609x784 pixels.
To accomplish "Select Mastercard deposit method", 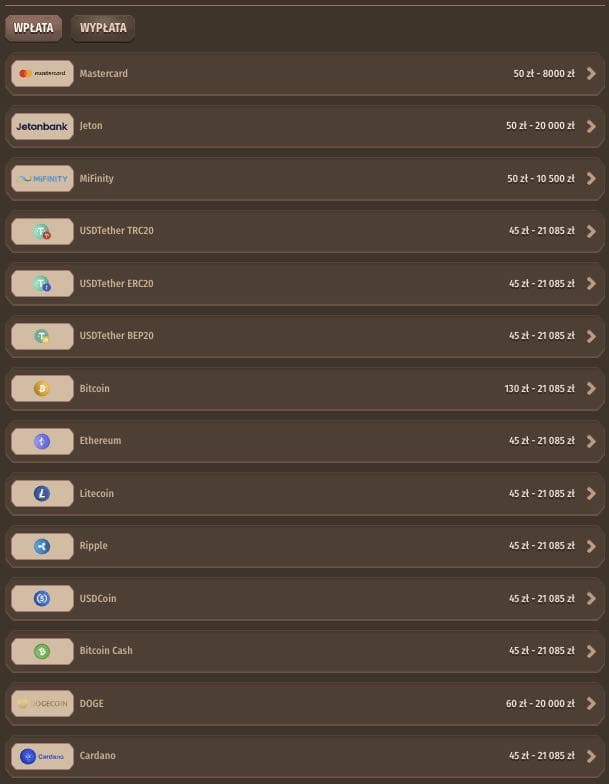I will 304,73.
